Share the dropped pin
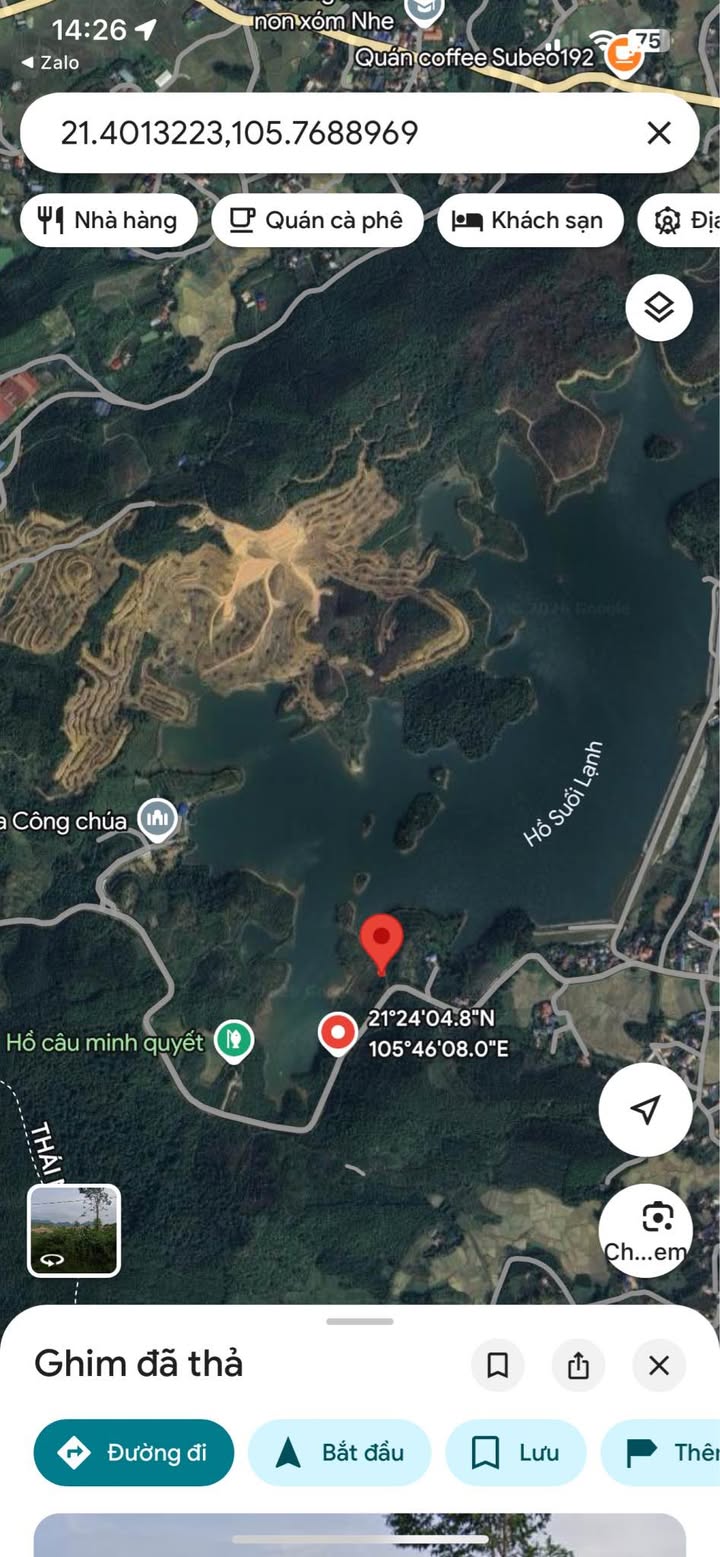This screenshot has width=720, height=1557. (578, 1365)
